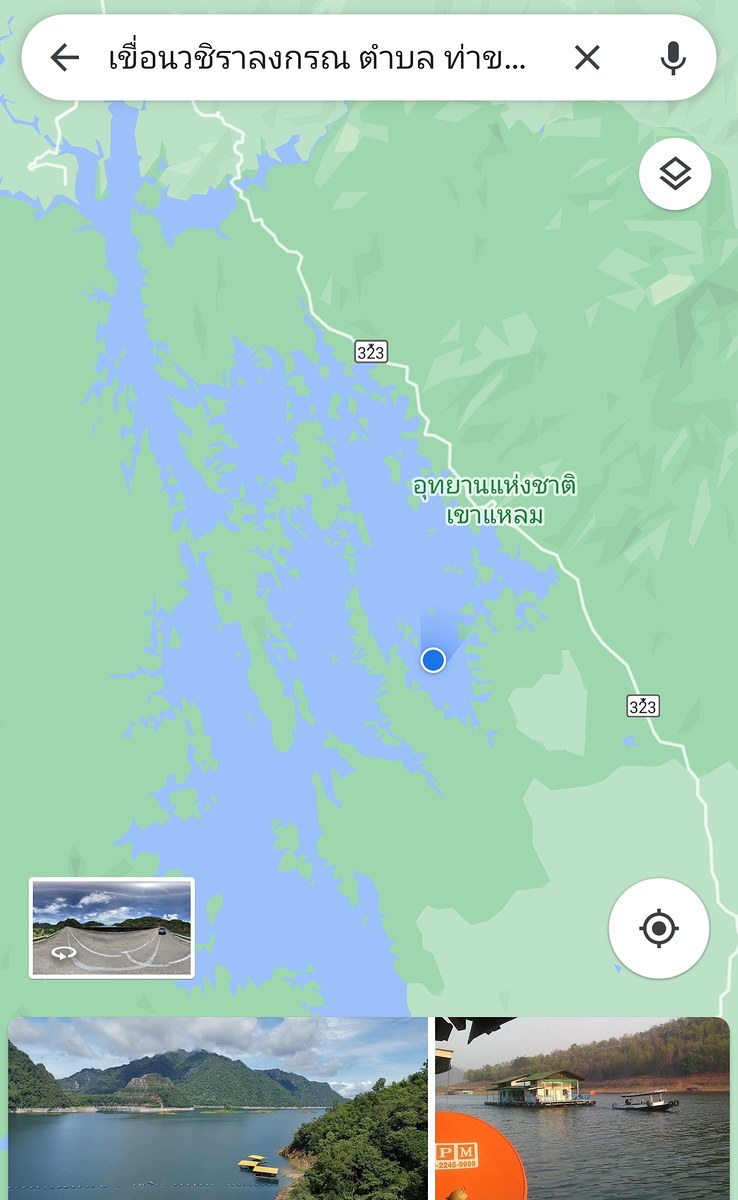Image resolution: width=738 pixels, height=1200 pixels.
Task: Clear the search text with the X
Action: tap(587, 58)
